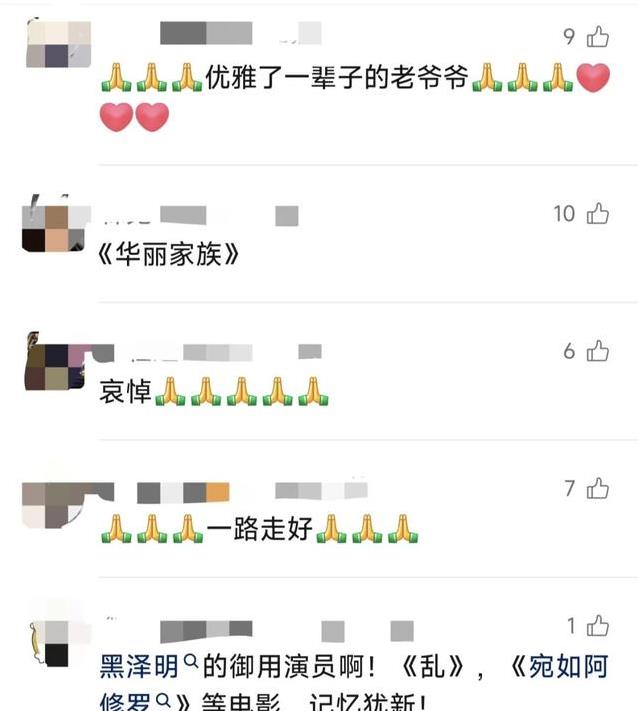This screenshot has height=711, width=638.
Task: Like the 一路走好 comment
Action: click(597, 489)
